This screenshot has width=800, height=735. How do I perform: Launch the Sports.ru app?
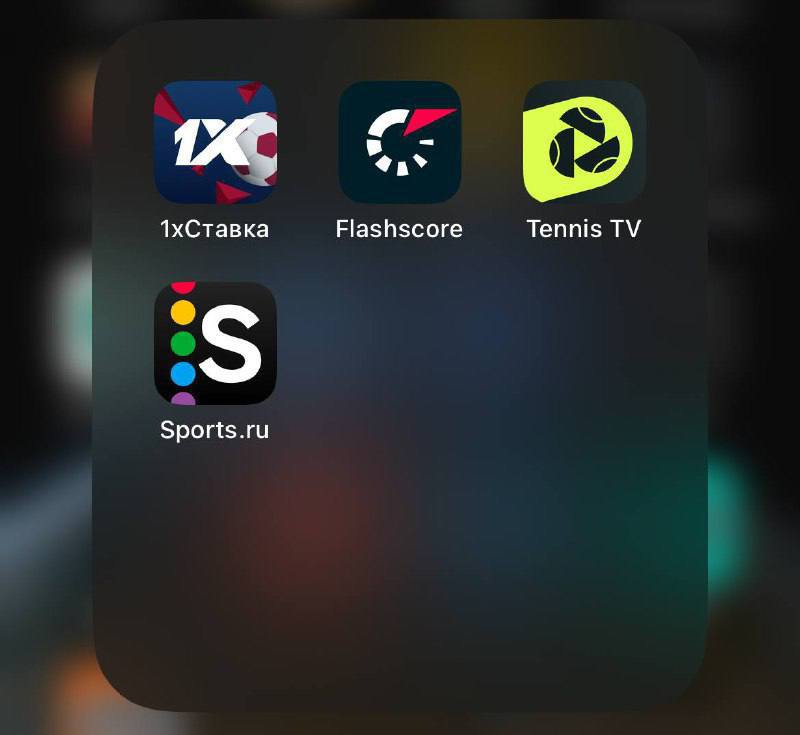point(215,343)
